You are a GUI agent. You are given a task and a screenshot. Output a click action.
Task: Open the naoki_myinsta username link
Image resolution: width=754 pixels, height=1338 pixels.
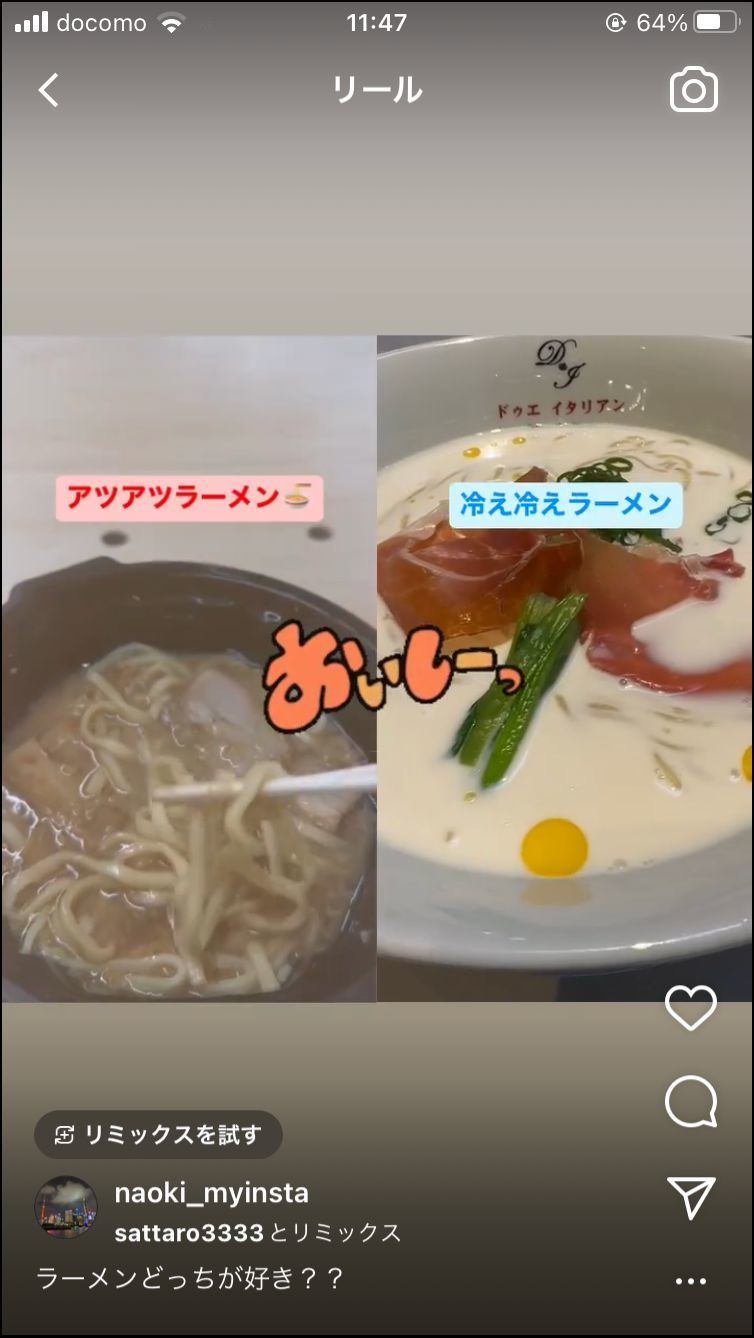tap(212, 1193)
